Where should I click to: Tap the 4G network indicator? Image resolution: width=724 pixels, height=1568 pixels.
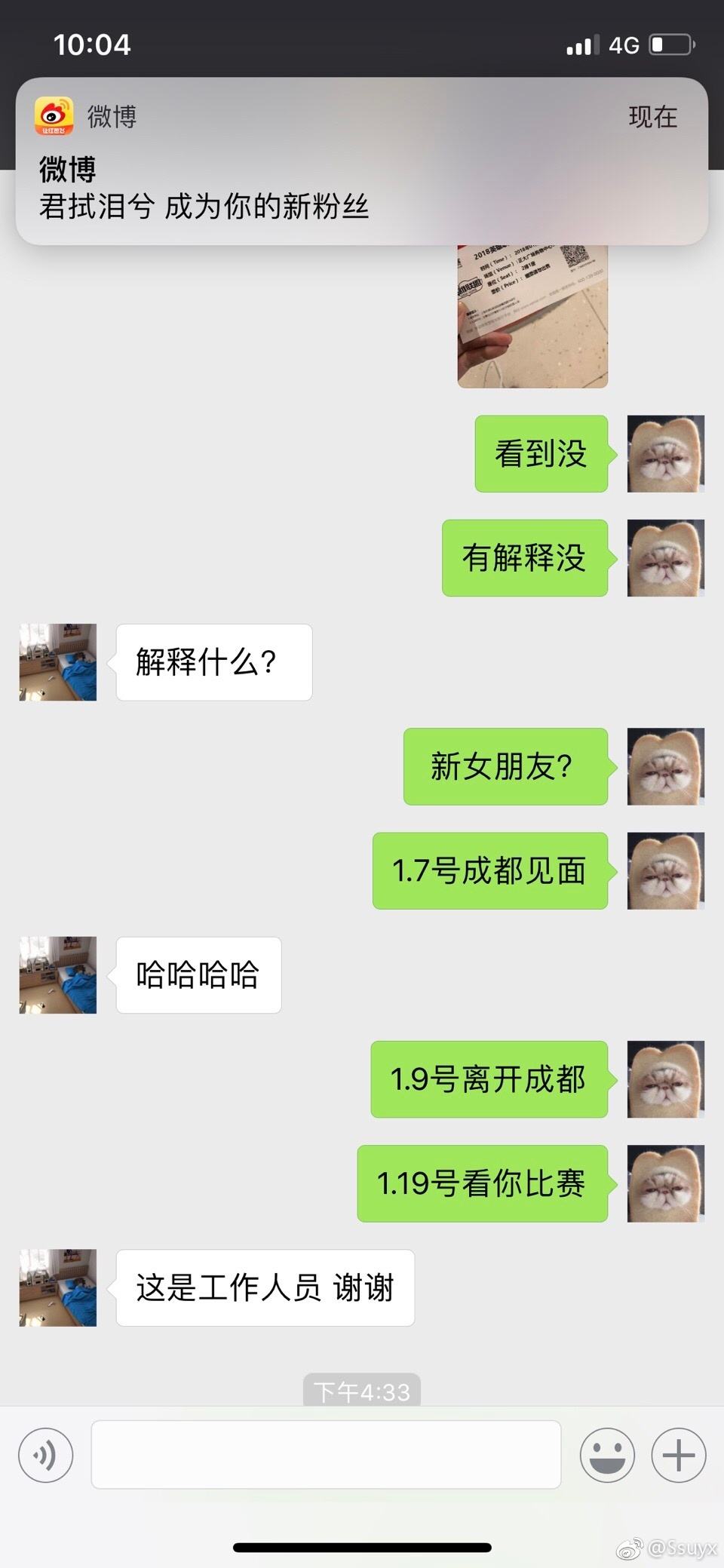[624, 44]
